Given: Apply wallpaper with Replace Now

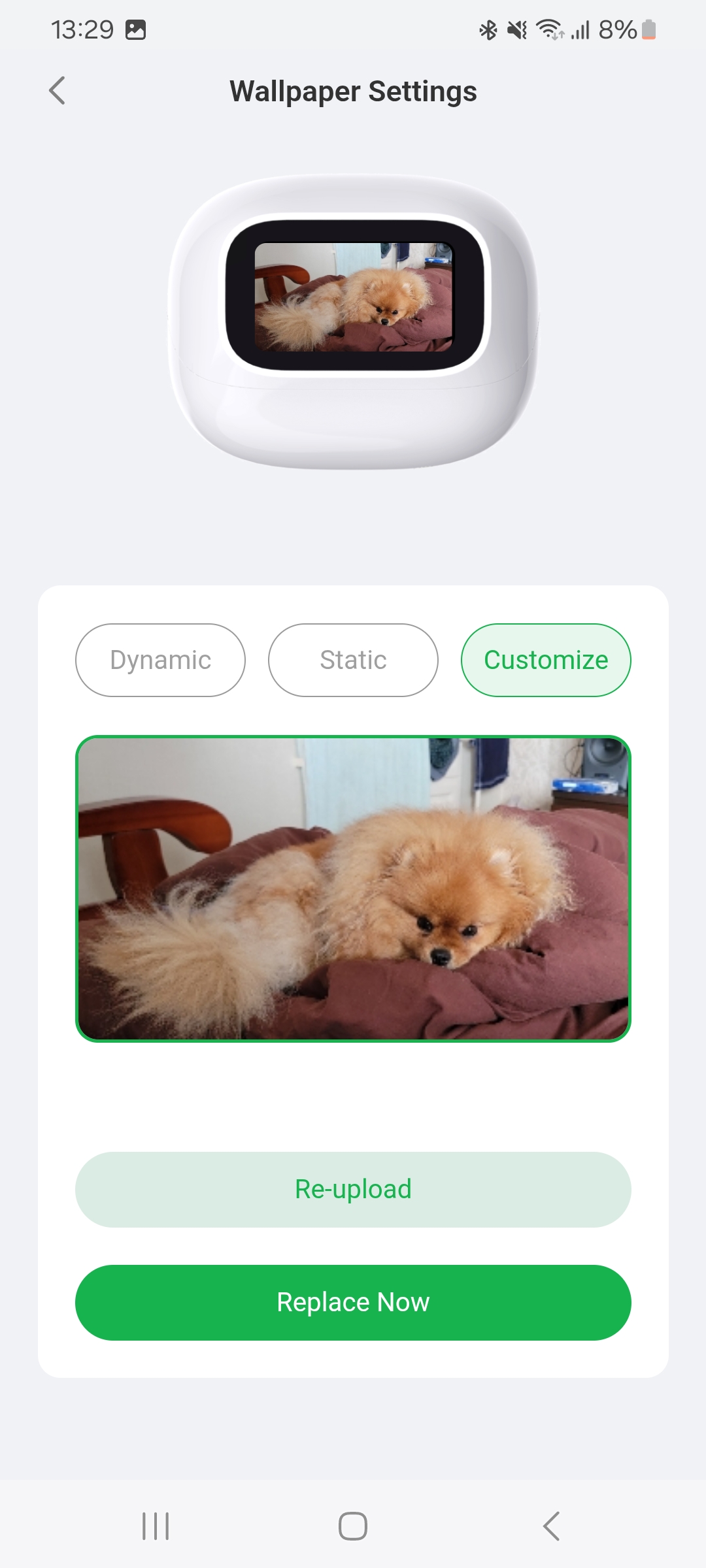Looking at the screenshot, I should 353,1302.
